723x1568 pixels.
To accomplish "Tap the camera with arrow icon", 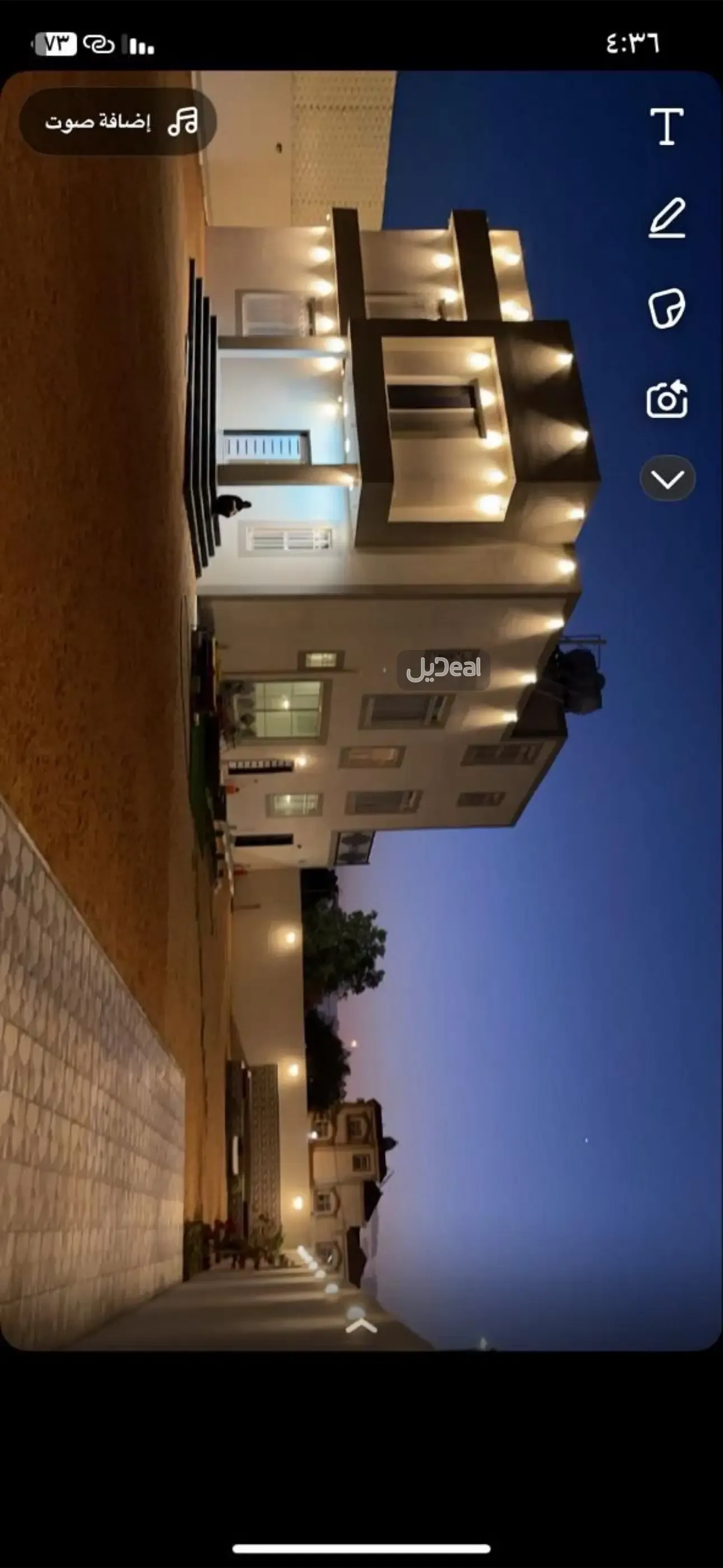I will click(x=667, y=400).
